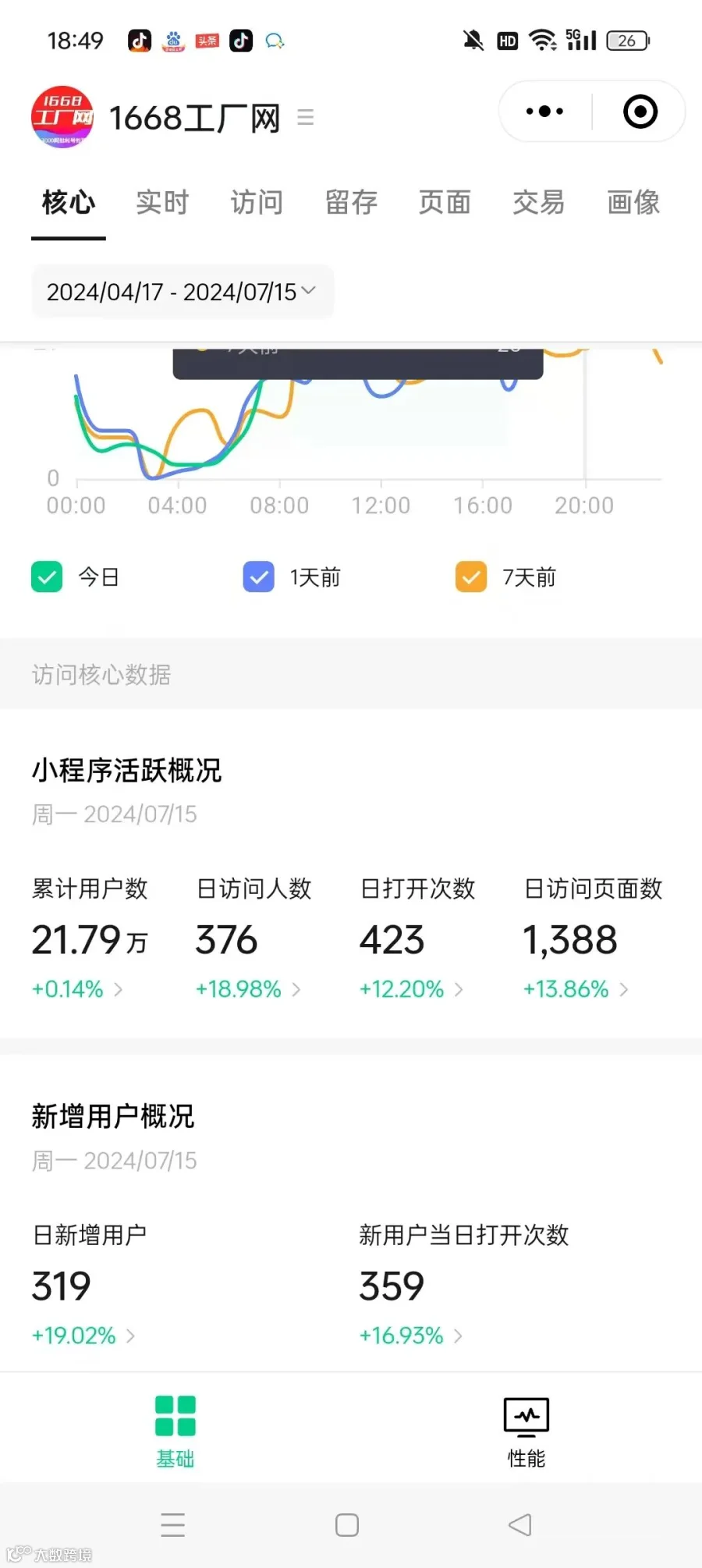Expand the date range dropdown
This screenshot has height=1568, width=702.
[x=183, y=292]
